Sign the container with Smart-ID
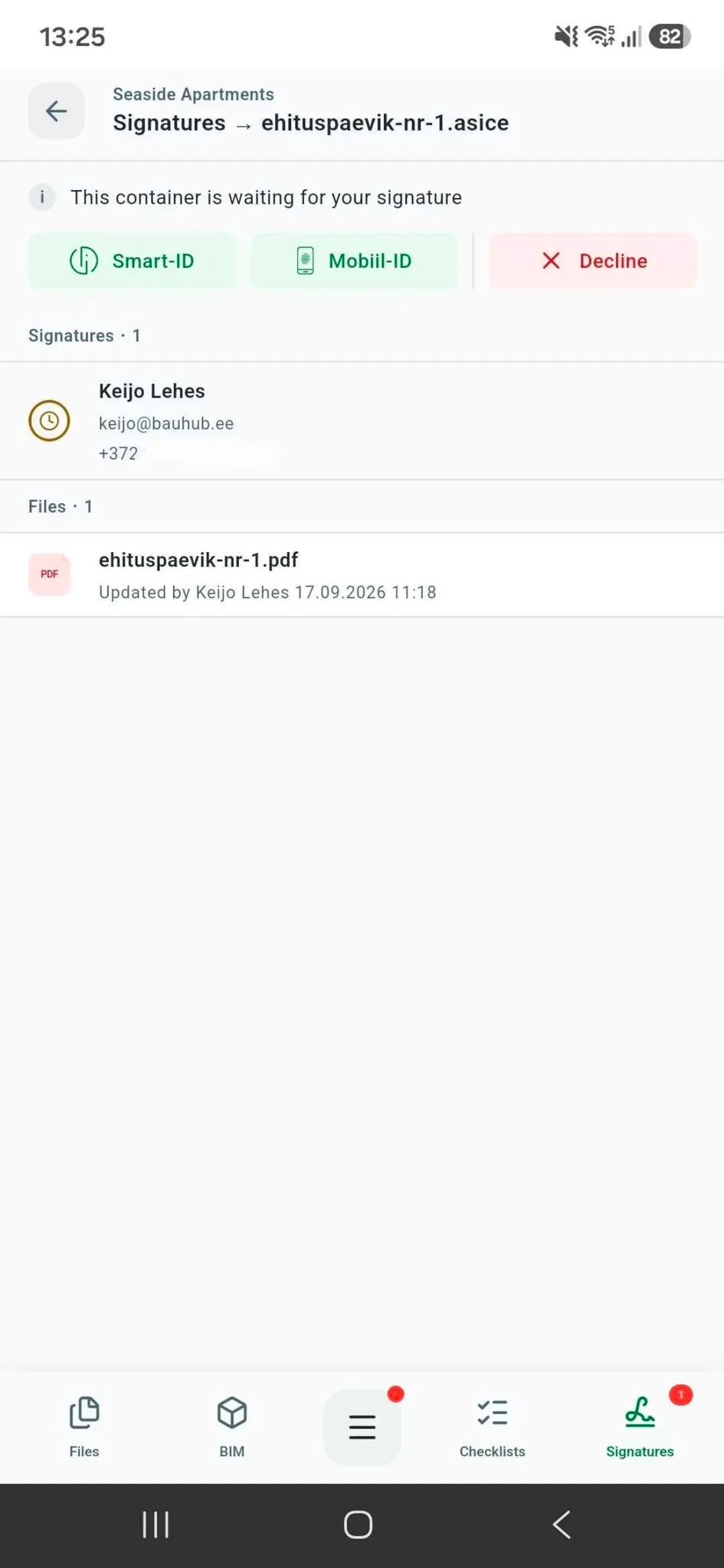The width and height of the screenshot is (724, 1568). [132, 261]
